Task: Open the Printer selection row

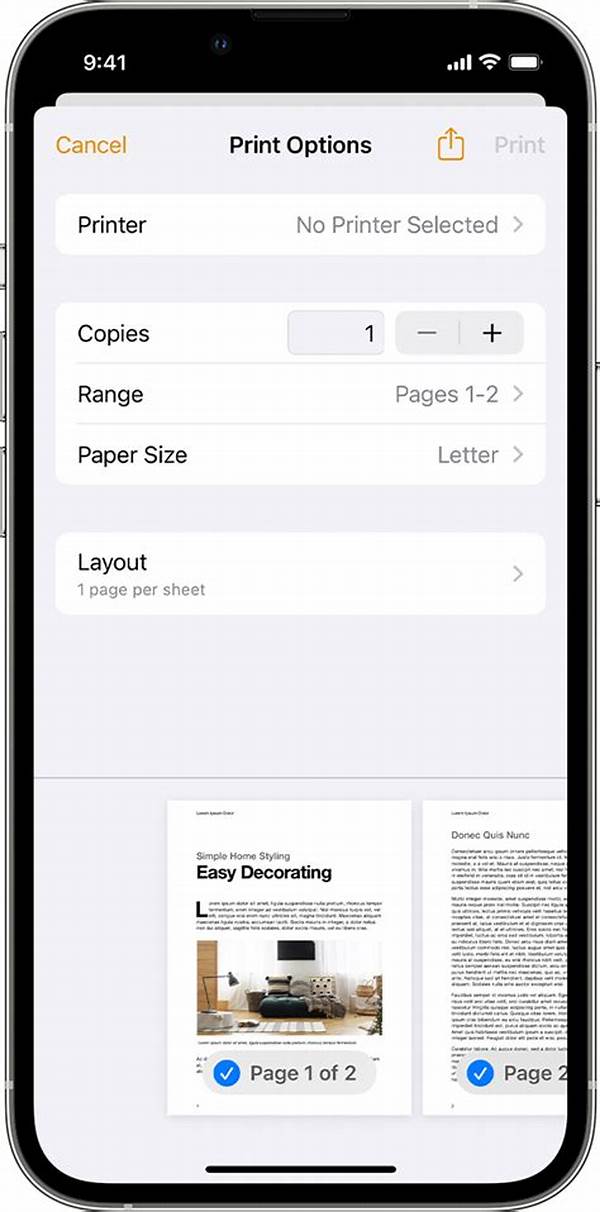Action: click(300, 225)
